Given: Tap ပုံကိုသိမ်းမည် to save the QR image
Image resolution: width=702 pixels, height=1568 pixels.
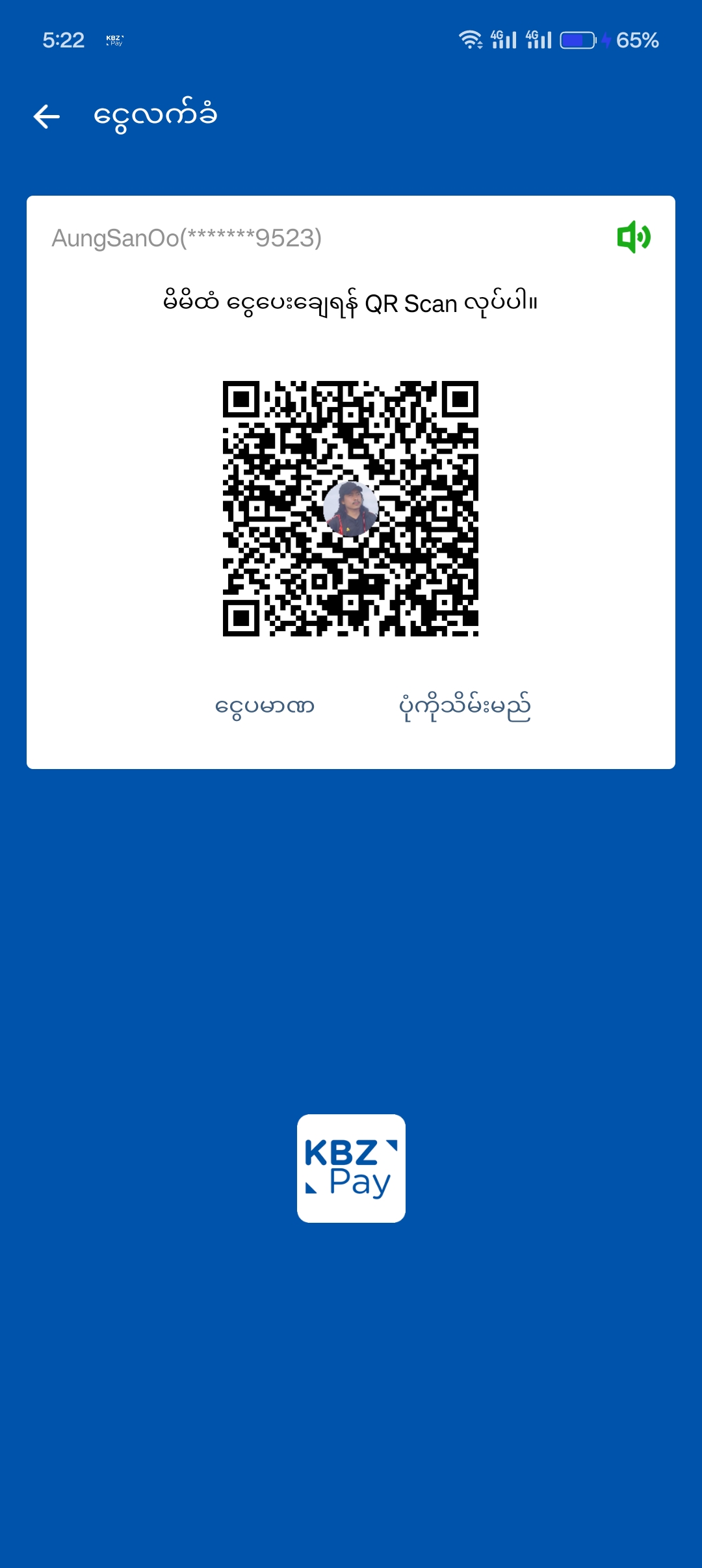Looking at the screenshot, I should click(x=465, y=707).
